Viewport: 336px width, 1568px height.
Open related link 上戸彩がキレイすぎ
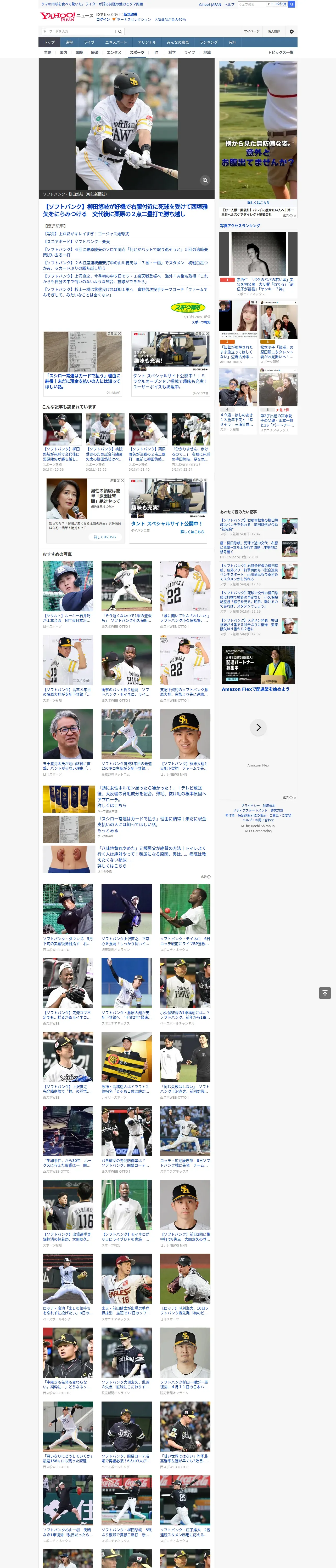(86, 234)
